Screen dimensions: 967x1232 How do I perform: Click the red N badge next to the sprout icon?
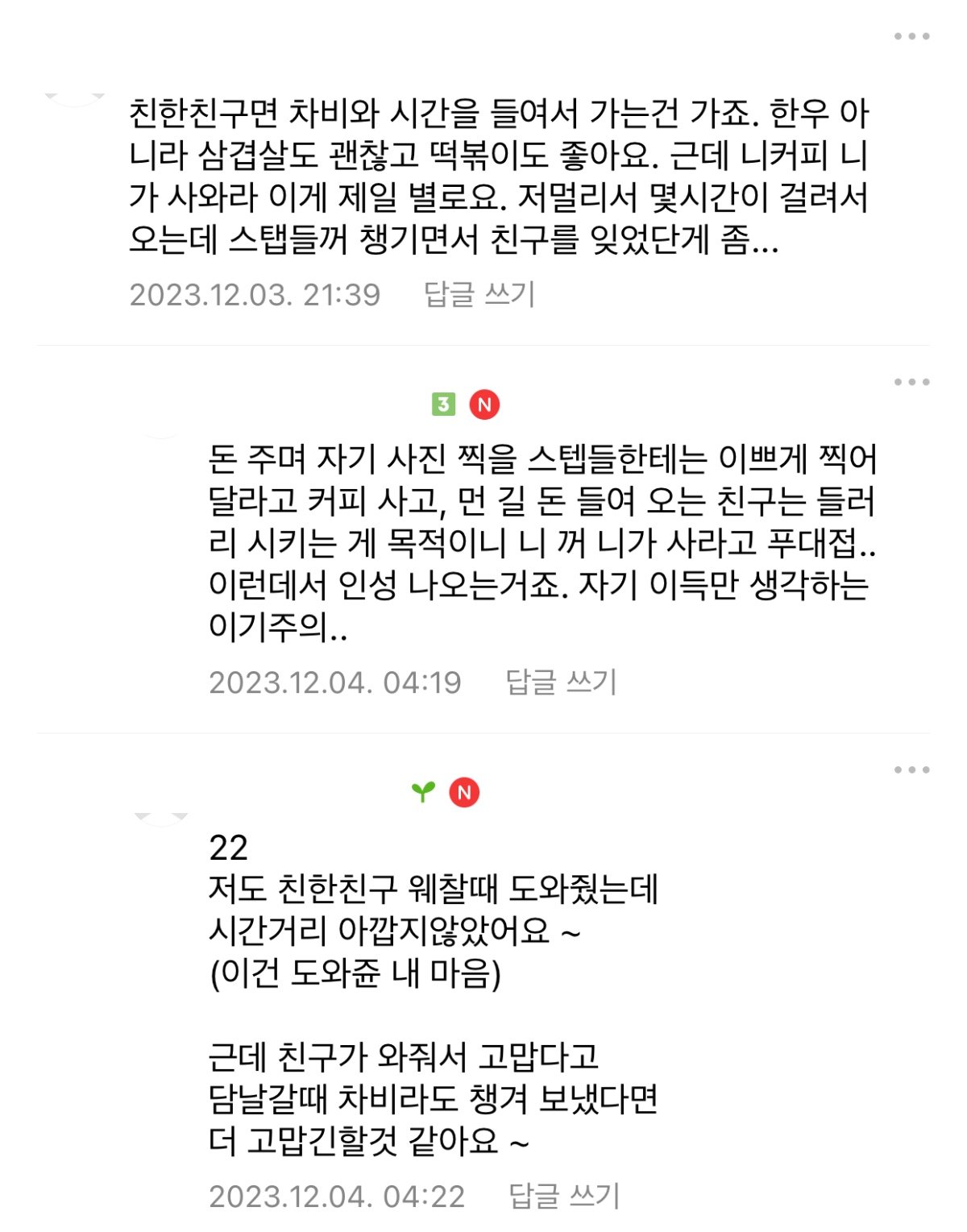(463, 793)
